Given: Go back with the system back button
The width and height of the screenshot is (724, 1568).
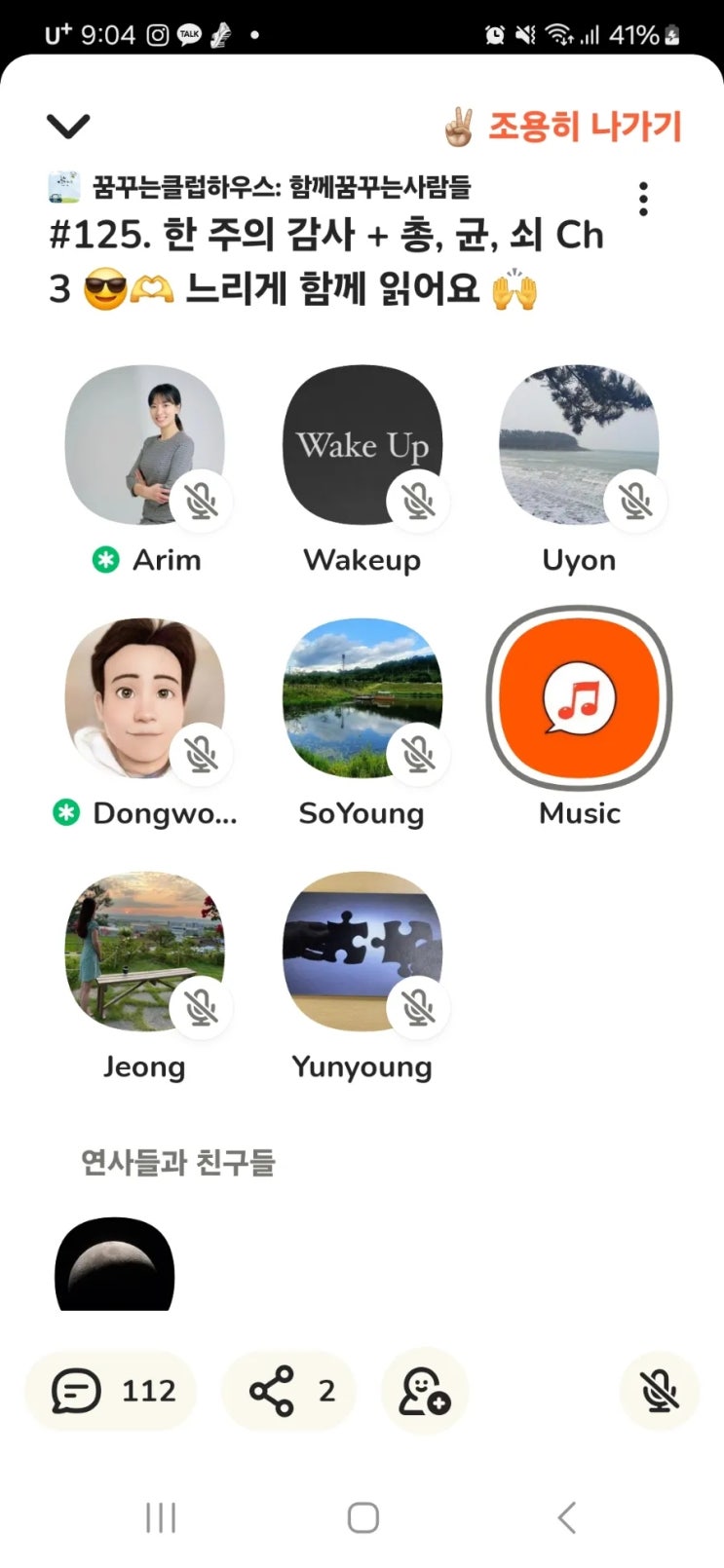Looking at the screenshot, I should [567, 1517].
